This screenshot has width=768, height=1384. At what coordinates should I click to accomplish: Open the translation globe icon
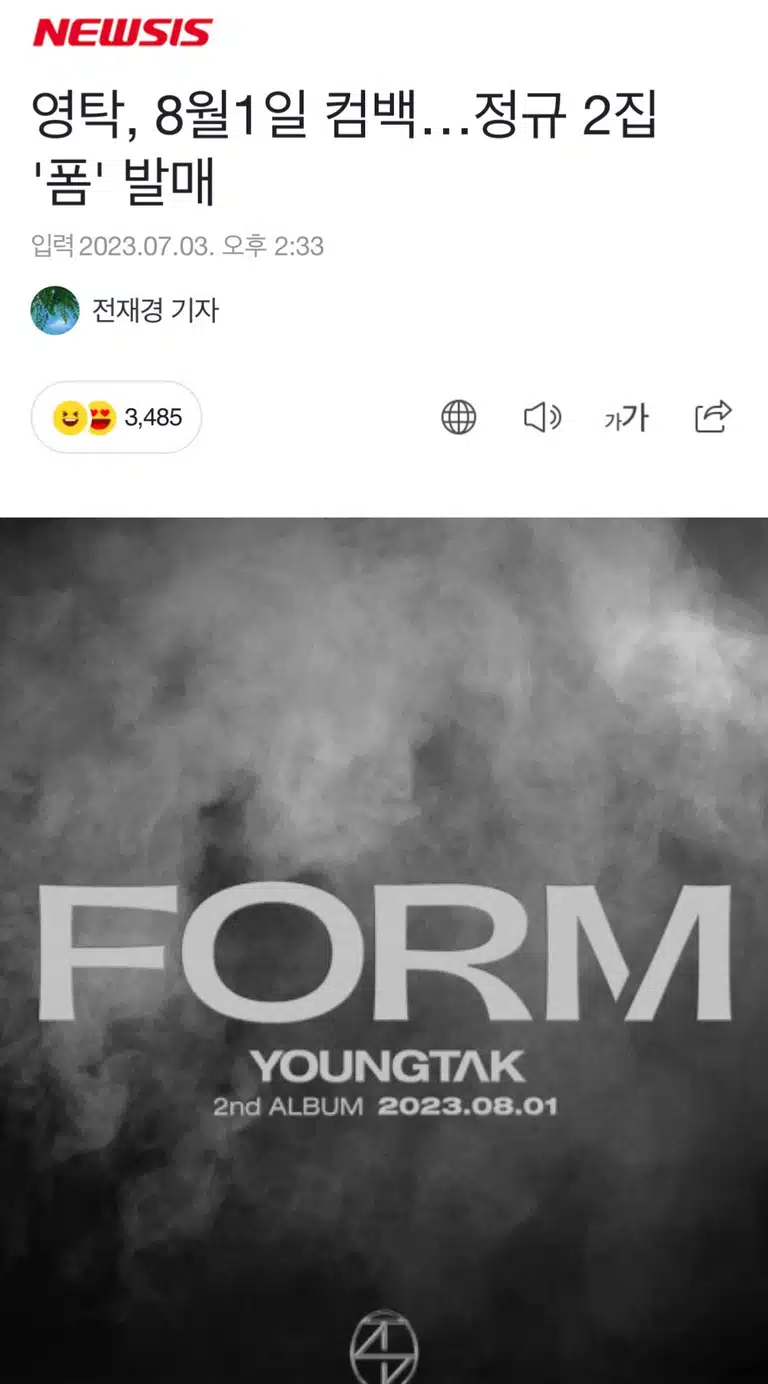[459, 417]
